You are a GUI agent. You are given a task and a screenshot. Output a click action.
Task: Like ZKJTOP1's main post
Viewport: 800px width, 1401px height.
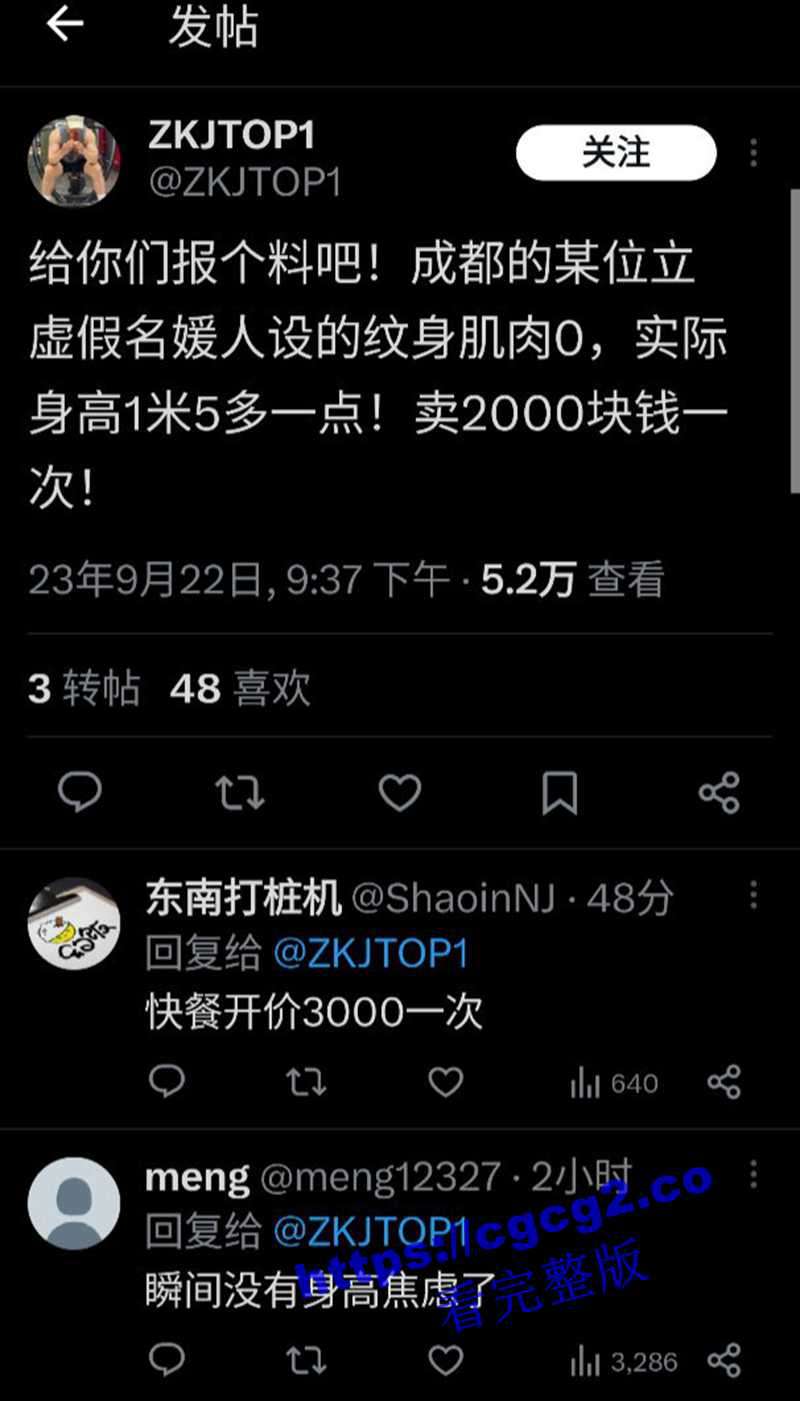tap(399, 793)
